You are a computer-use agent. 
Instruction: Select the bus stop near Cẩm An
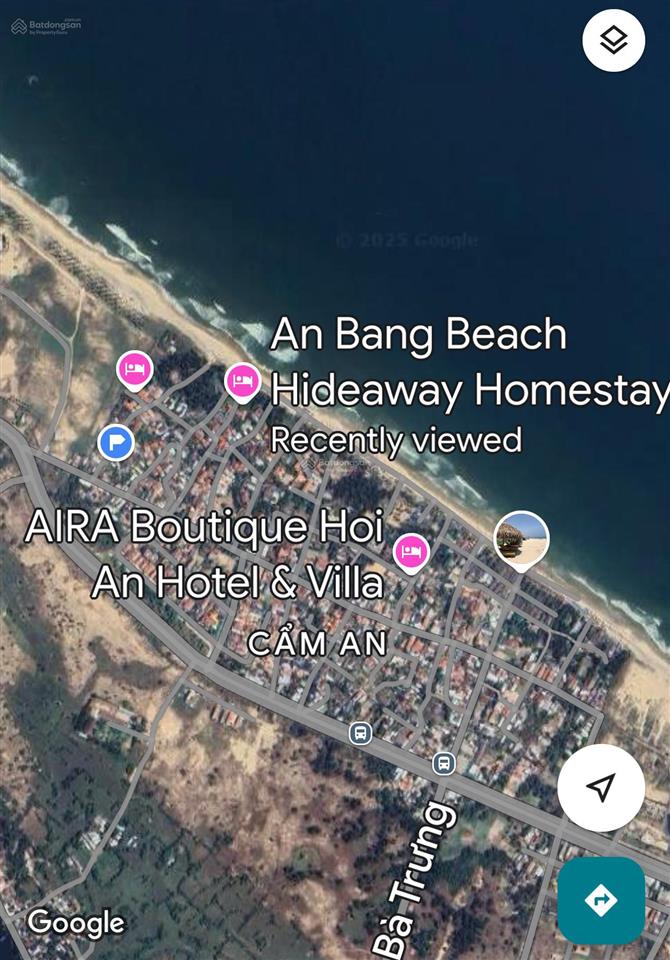pos(361,733)
